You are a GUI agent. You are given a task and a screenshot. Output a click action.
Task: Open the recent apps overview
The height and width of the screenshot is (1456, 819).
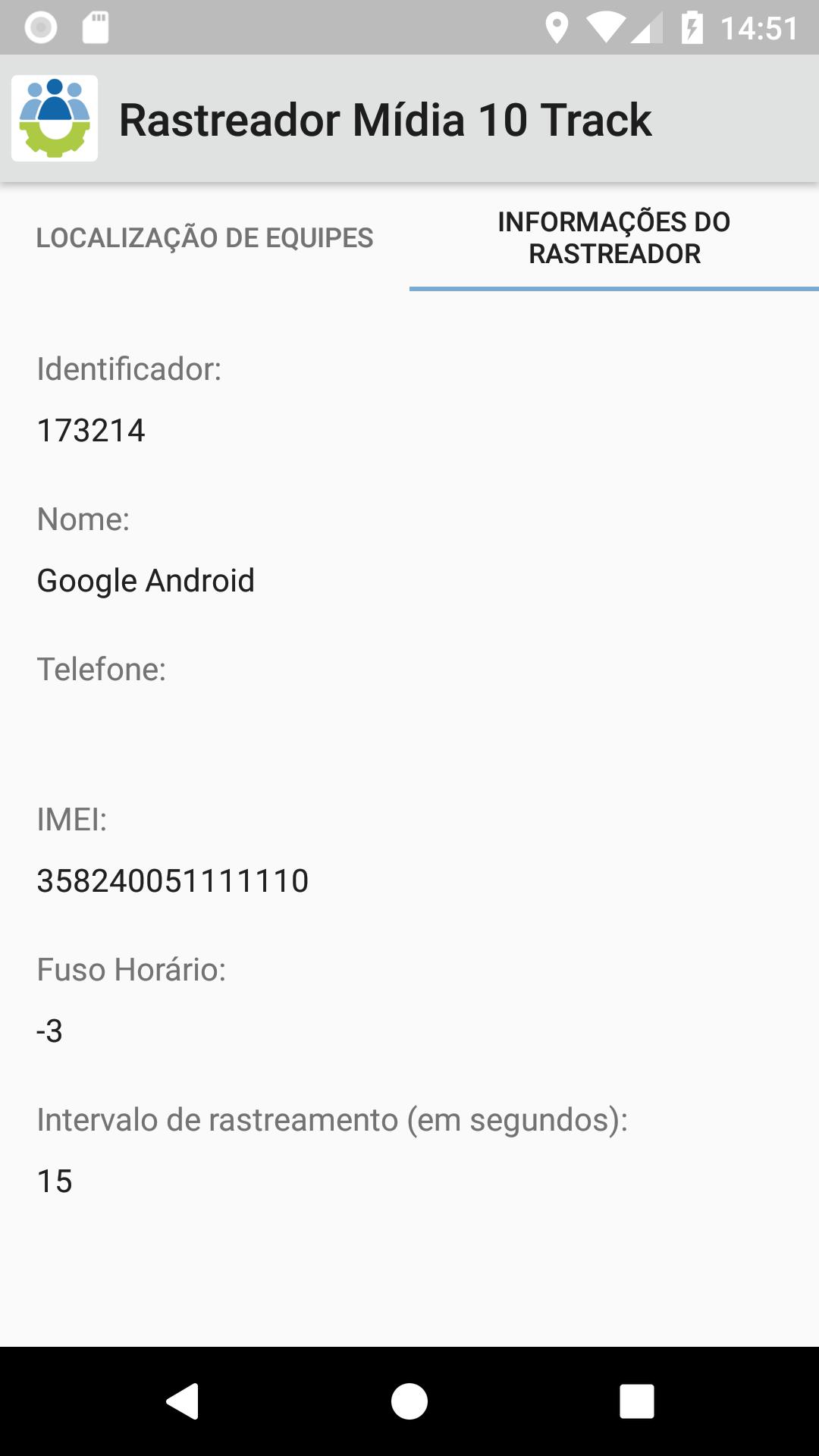[x=636, y=1401]
